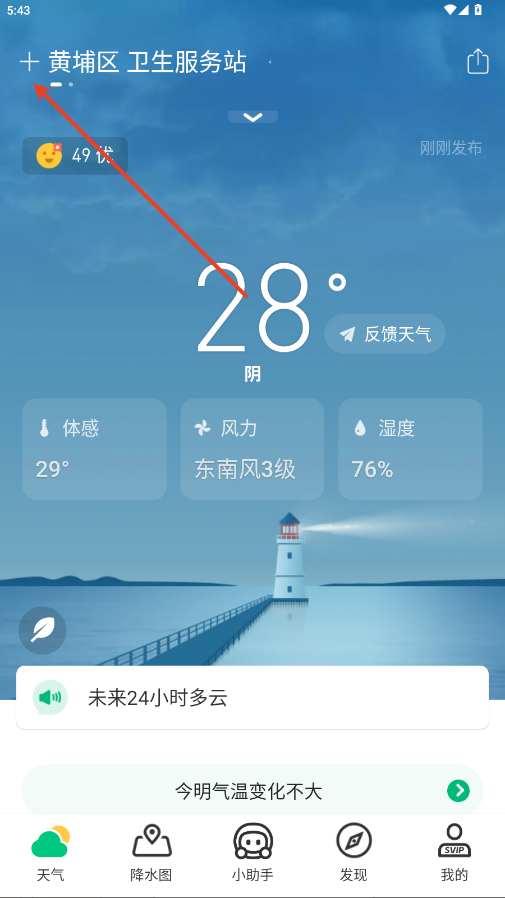Viewport: 505px width, 898px height.
Task: Open the share icon at top right
Action: point(478,61)
